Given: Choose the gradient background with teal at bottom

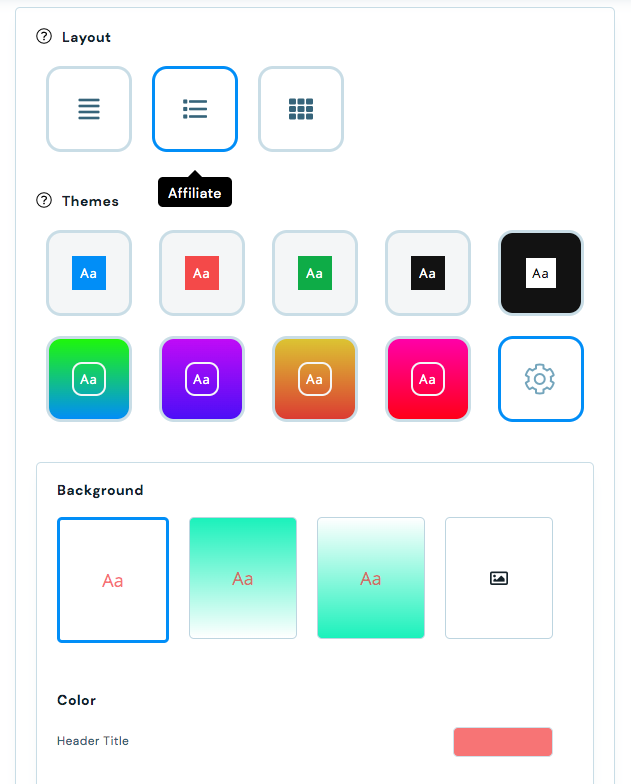Looking at the screenshot, I should tap(371, 578).
